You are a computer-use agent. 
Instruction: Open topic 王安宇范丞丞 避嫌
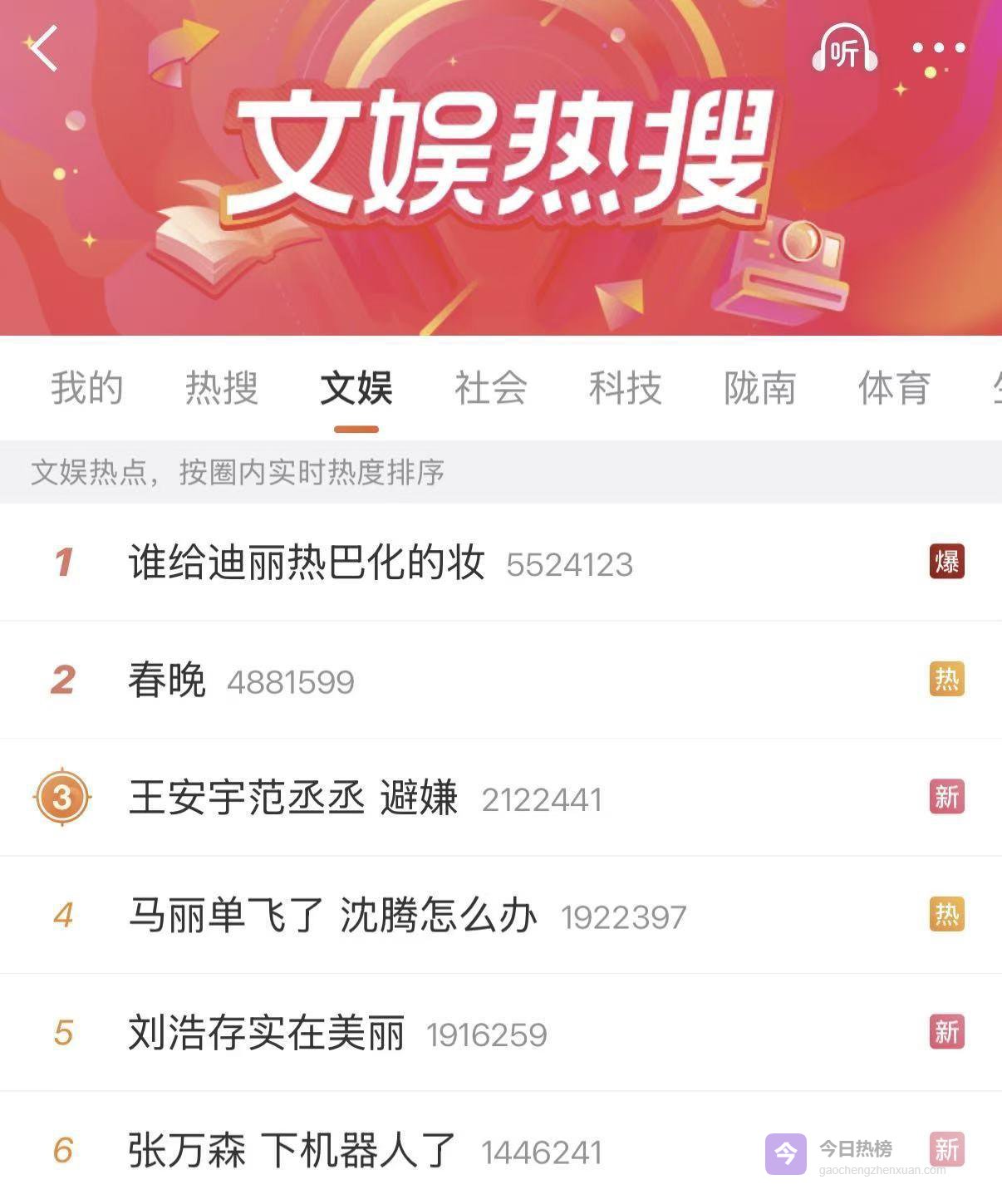point(293,798)
